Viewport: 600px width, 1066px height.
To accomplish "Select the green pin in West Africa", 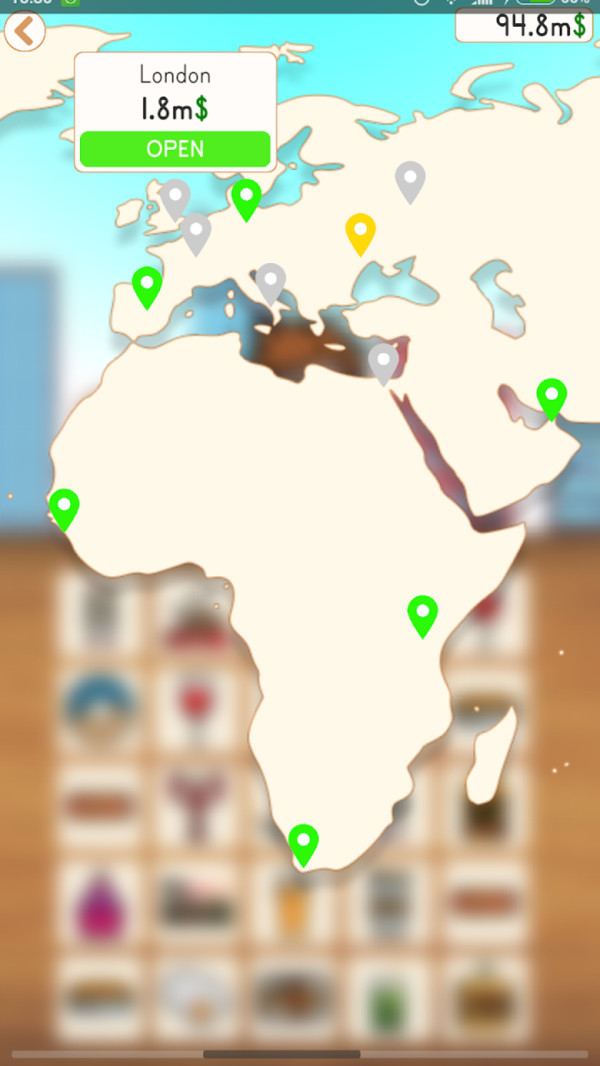I will click(64, 507).
